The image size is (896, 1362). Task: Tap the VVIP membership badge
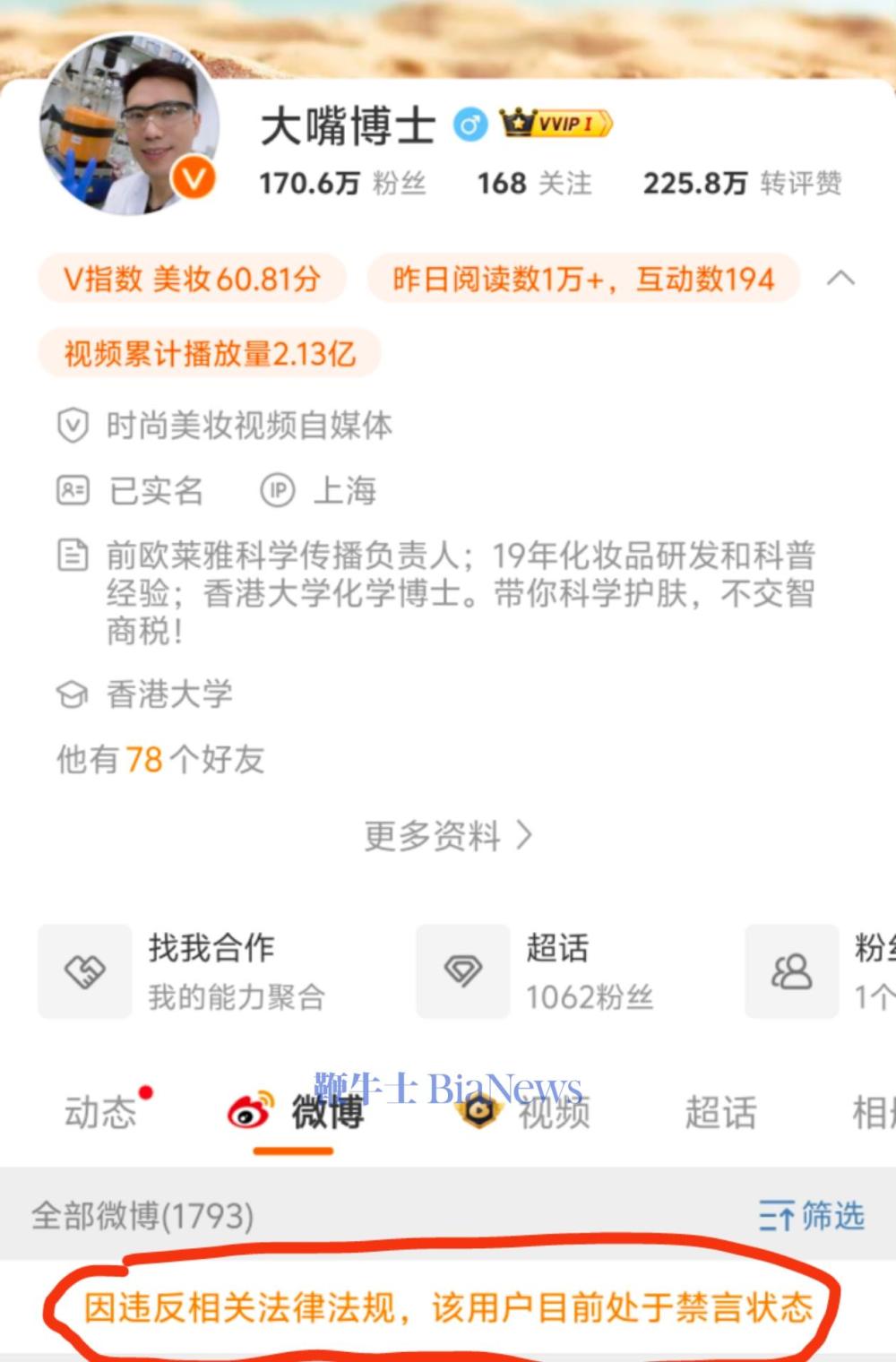click(x=556, y=124)
